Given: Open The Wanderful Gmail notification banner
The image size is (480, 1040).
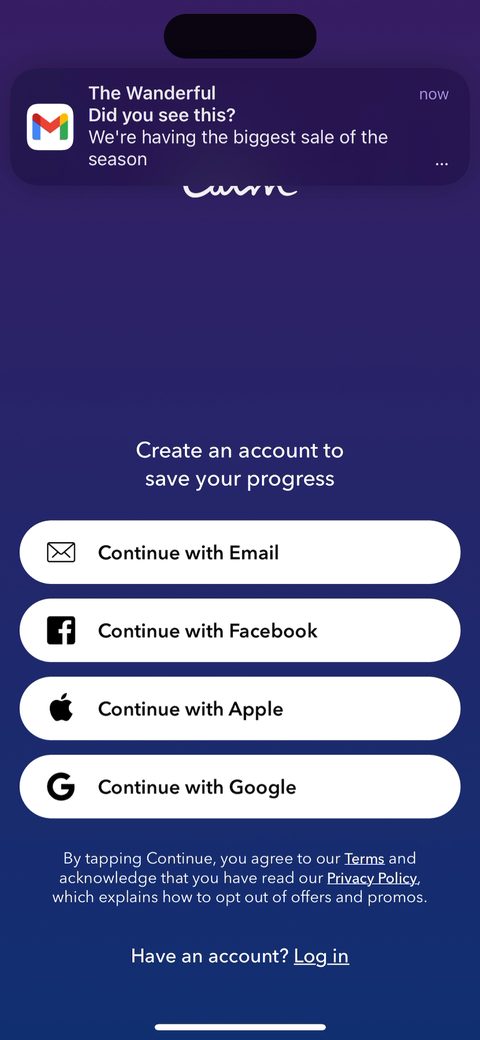Looking at the screenshot, I should [x=240, y=126].
